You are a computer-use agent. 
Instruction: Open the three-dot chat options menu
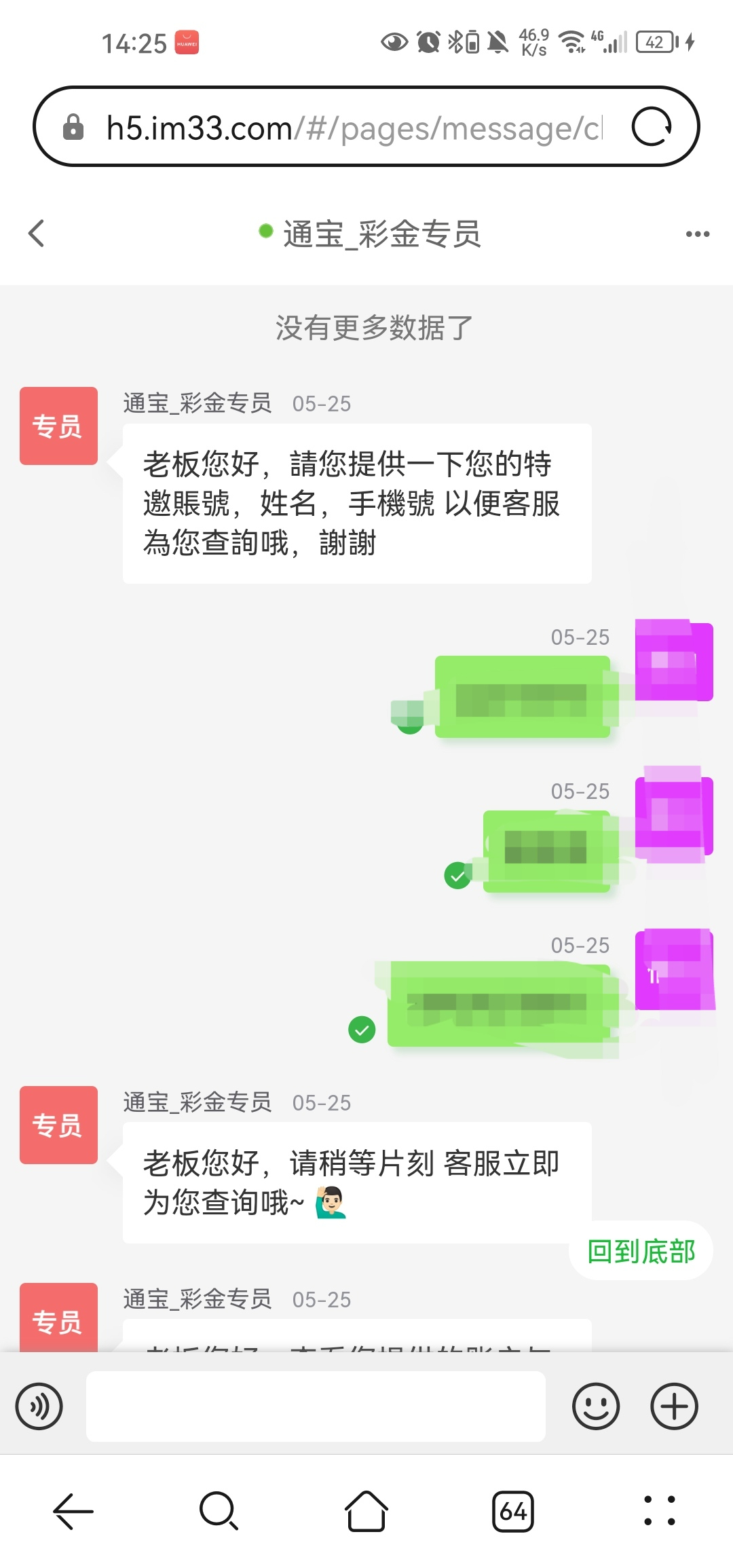[697, 234]
